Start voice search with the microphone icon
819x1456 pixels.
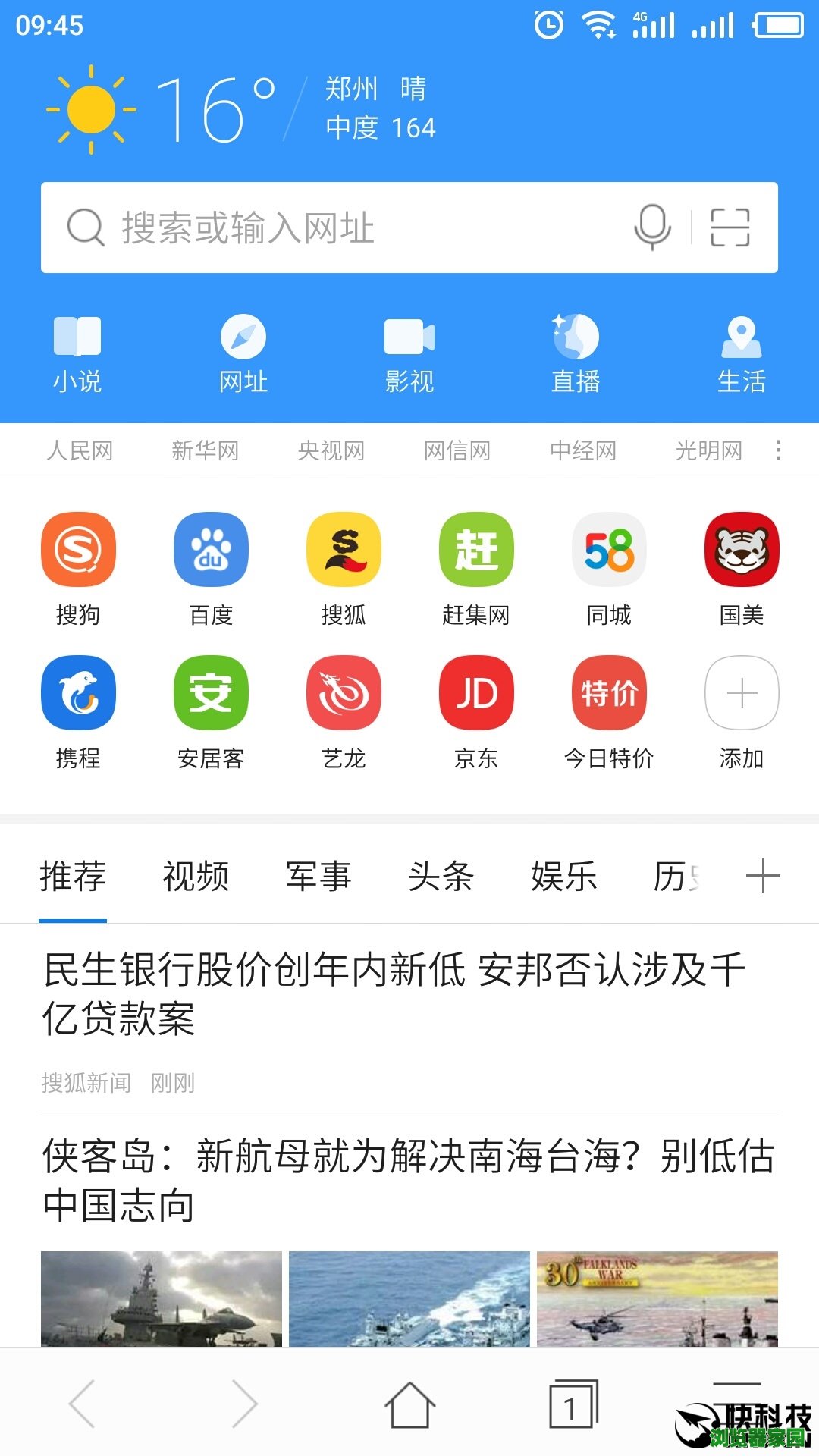click(x=652, y=227)
